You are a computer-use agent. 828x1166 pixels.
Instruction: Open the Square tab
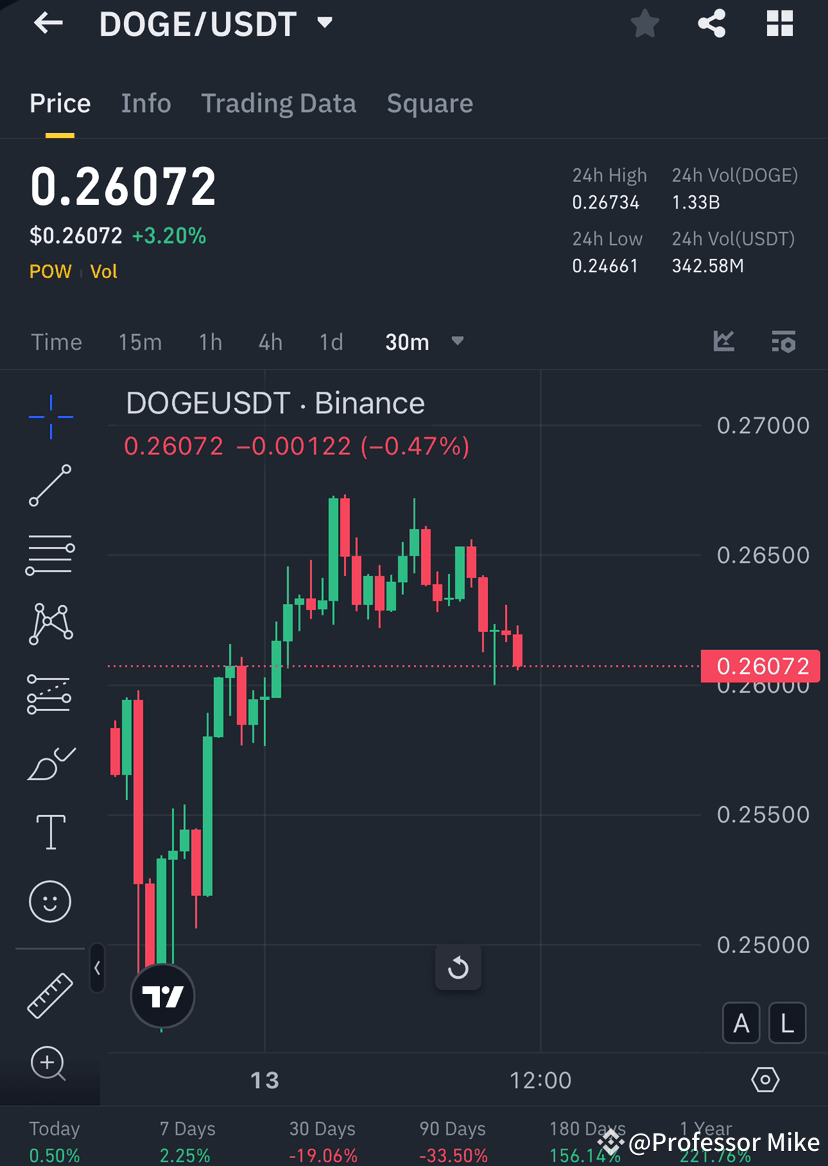[x=430, y=103]
